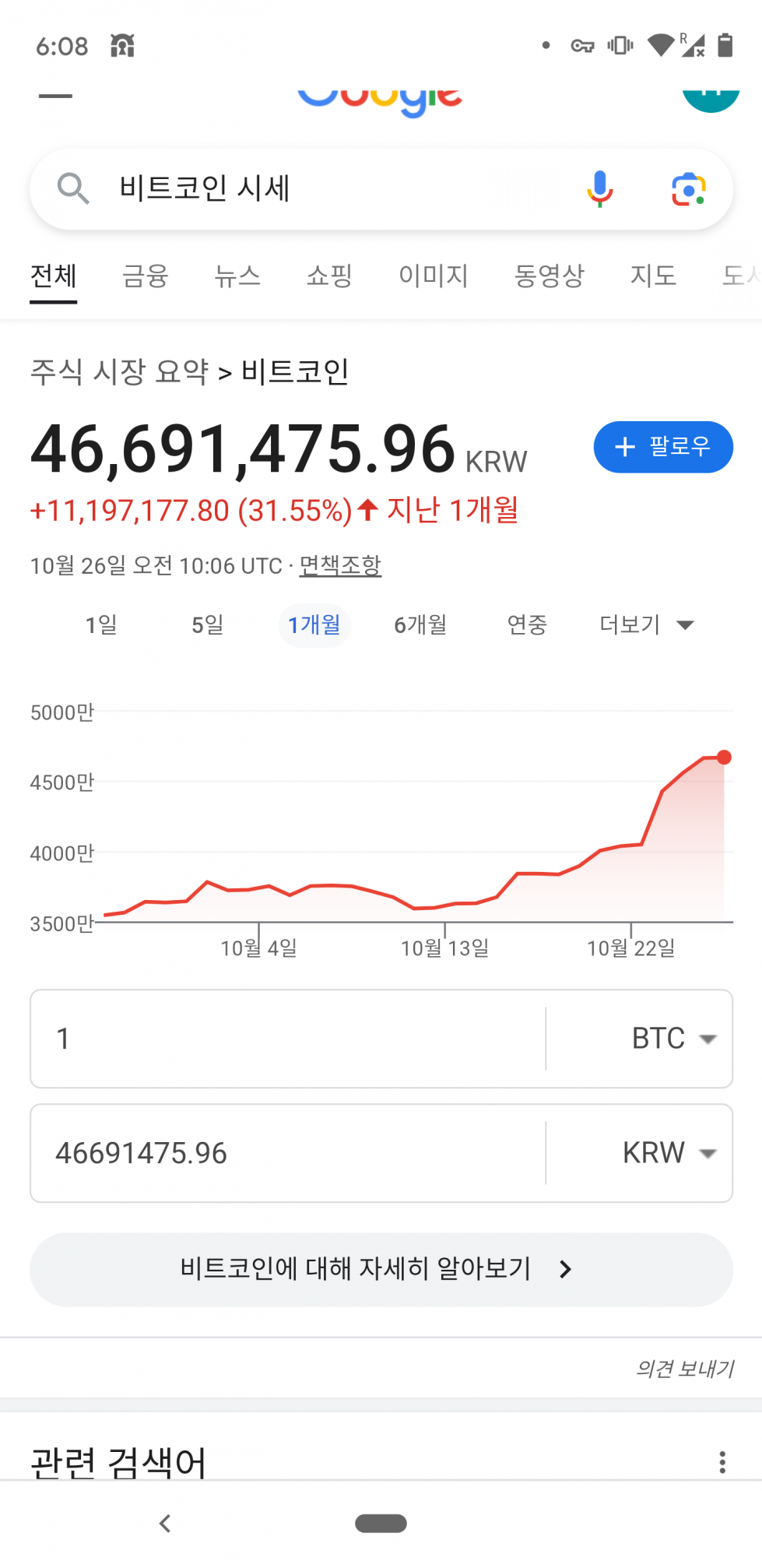The height and width of the screenshot is (1568, 762).
Task: Follow Bitcoin with the 팔로우 button
Action: click(663, 447)
